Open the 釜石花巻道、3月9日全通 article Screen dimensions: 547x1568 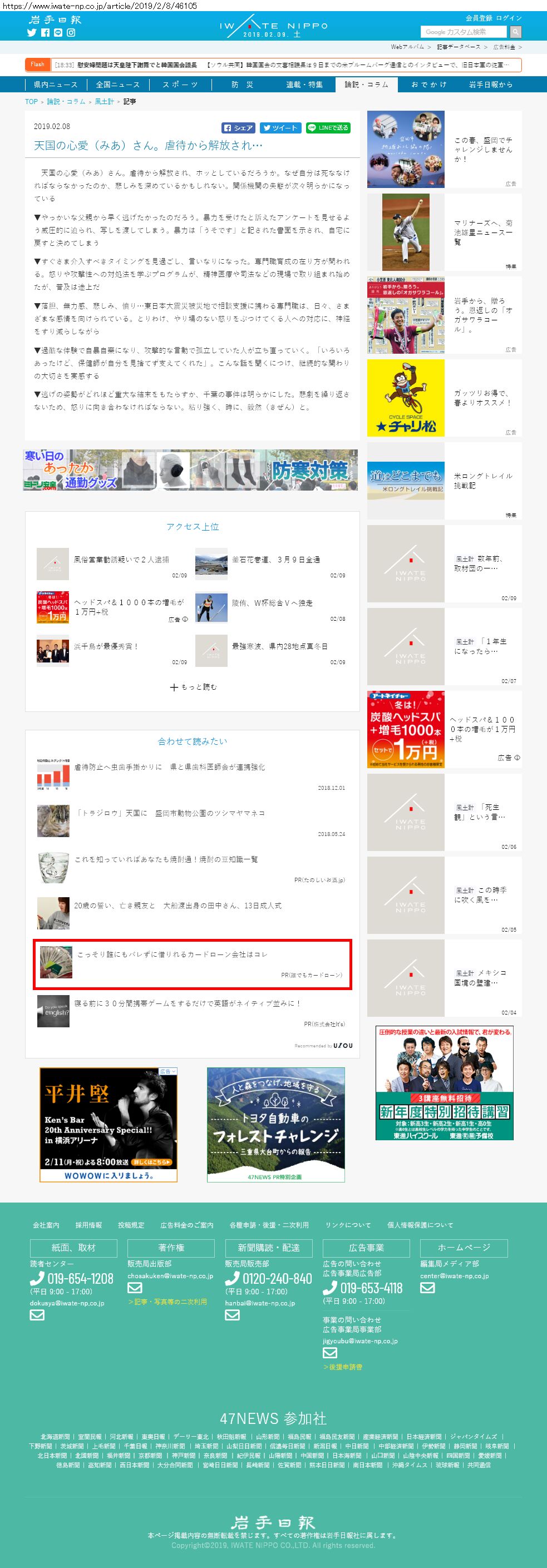pos(276,560)
